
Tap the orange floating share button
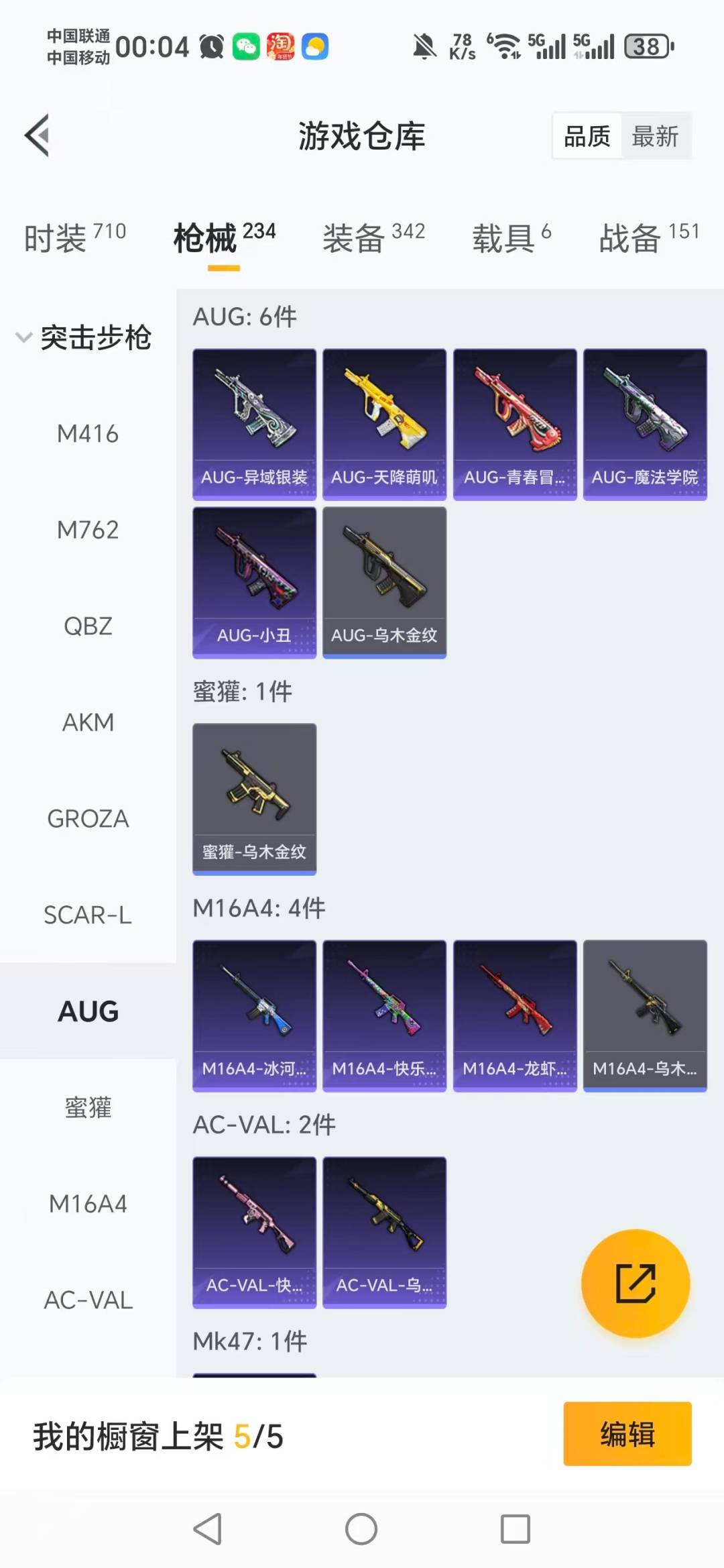click(x=635, y=1283)
